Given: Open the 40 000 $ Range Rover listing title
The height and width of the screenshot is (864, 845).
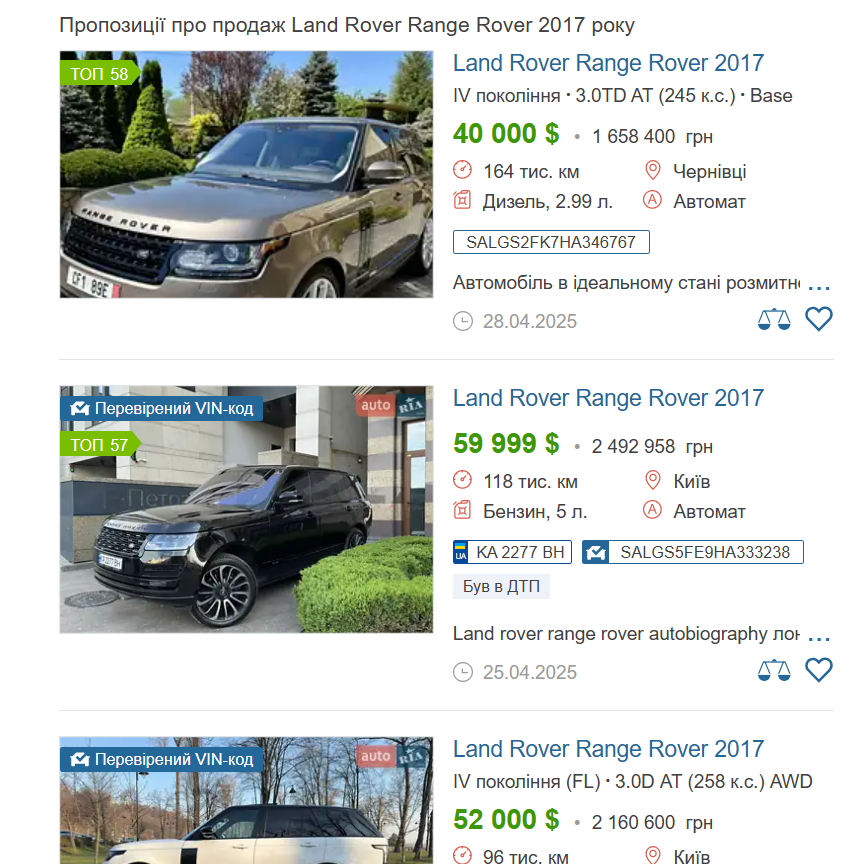Looking at the screenshot, I should click(x=608, y=63).
